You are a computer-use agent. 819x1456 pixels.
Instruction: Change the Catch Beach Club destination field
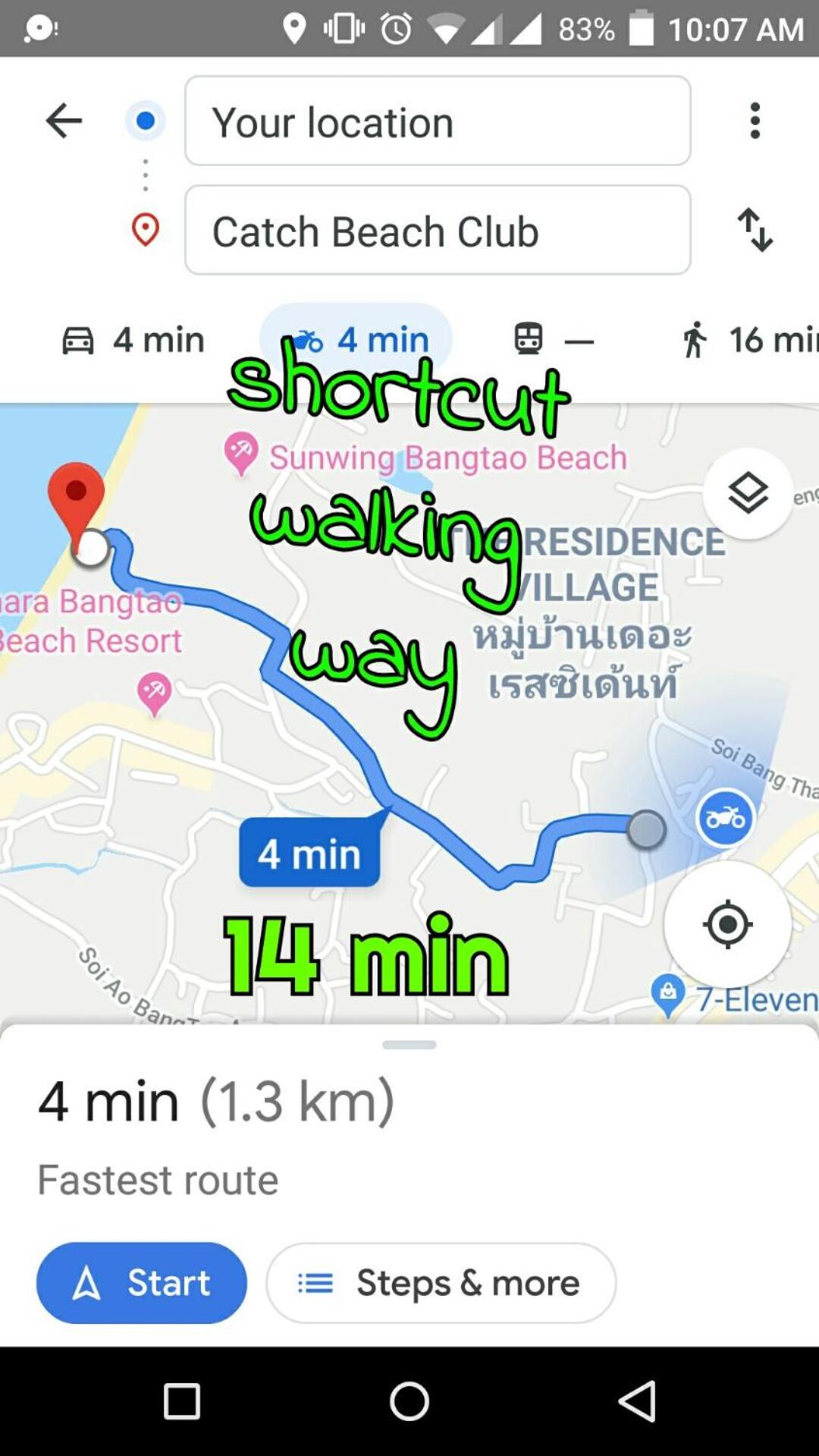coord(438,230)
